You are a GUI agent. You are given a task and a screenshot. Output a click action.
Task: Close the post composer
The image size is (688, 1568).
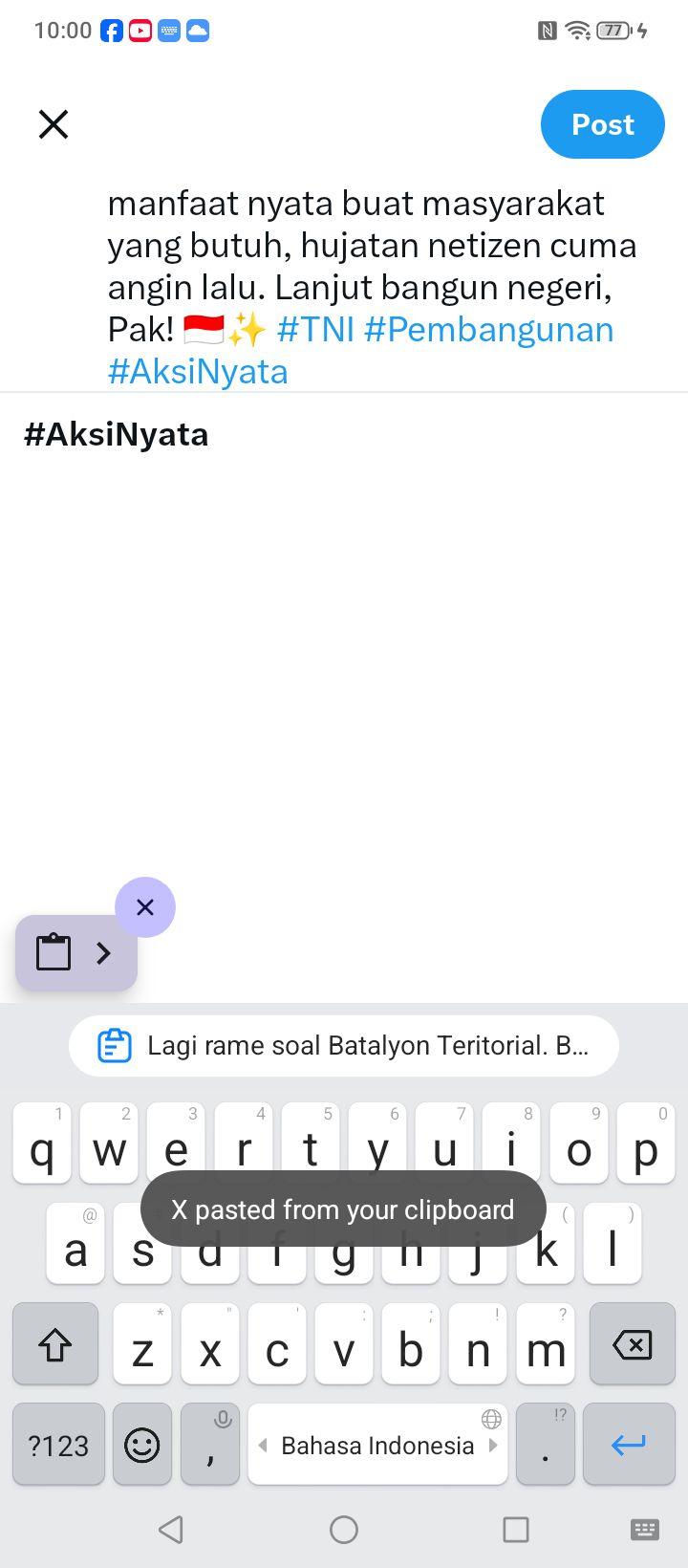pyautogui.click(x=54, y=124)
